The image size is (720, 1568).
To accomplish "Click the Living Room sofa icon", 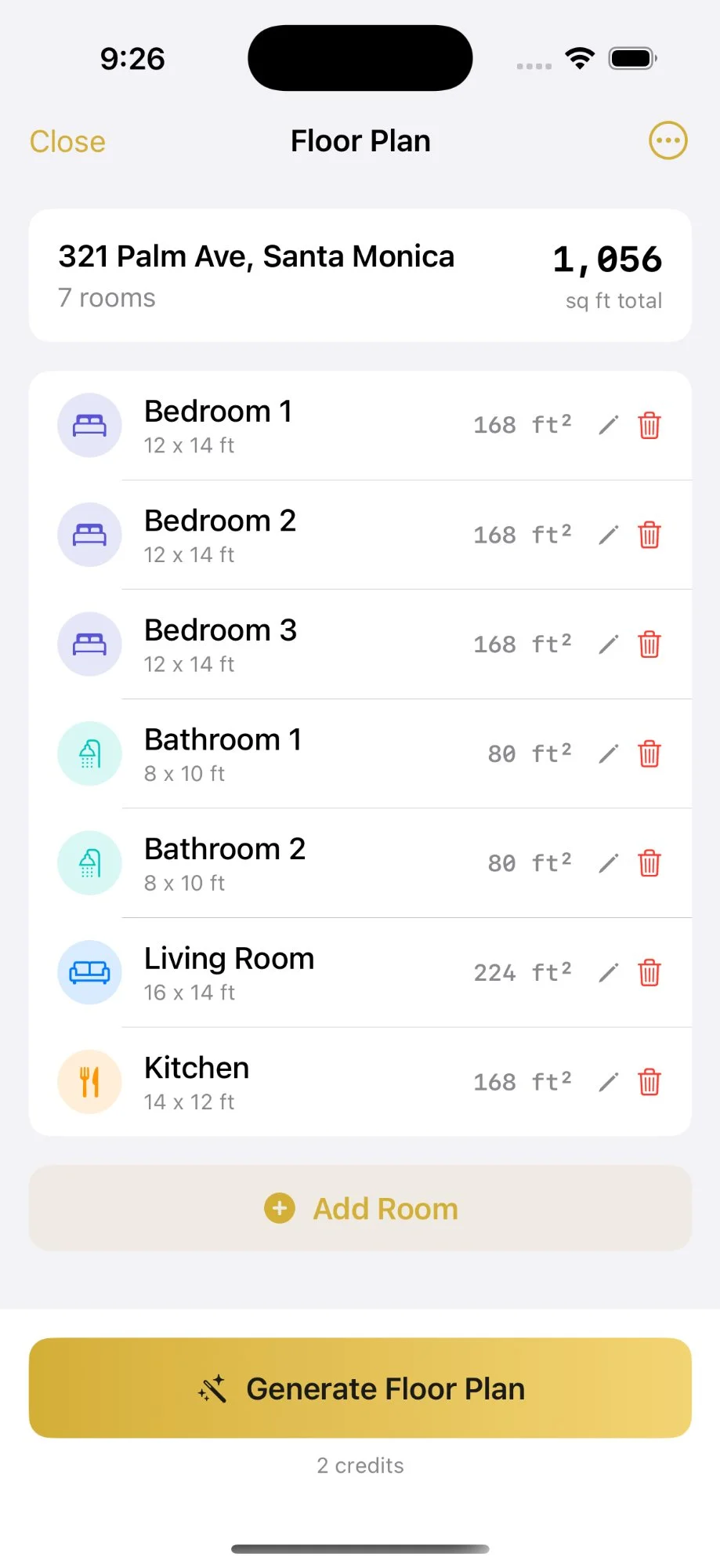I will [x=89, y=972].
